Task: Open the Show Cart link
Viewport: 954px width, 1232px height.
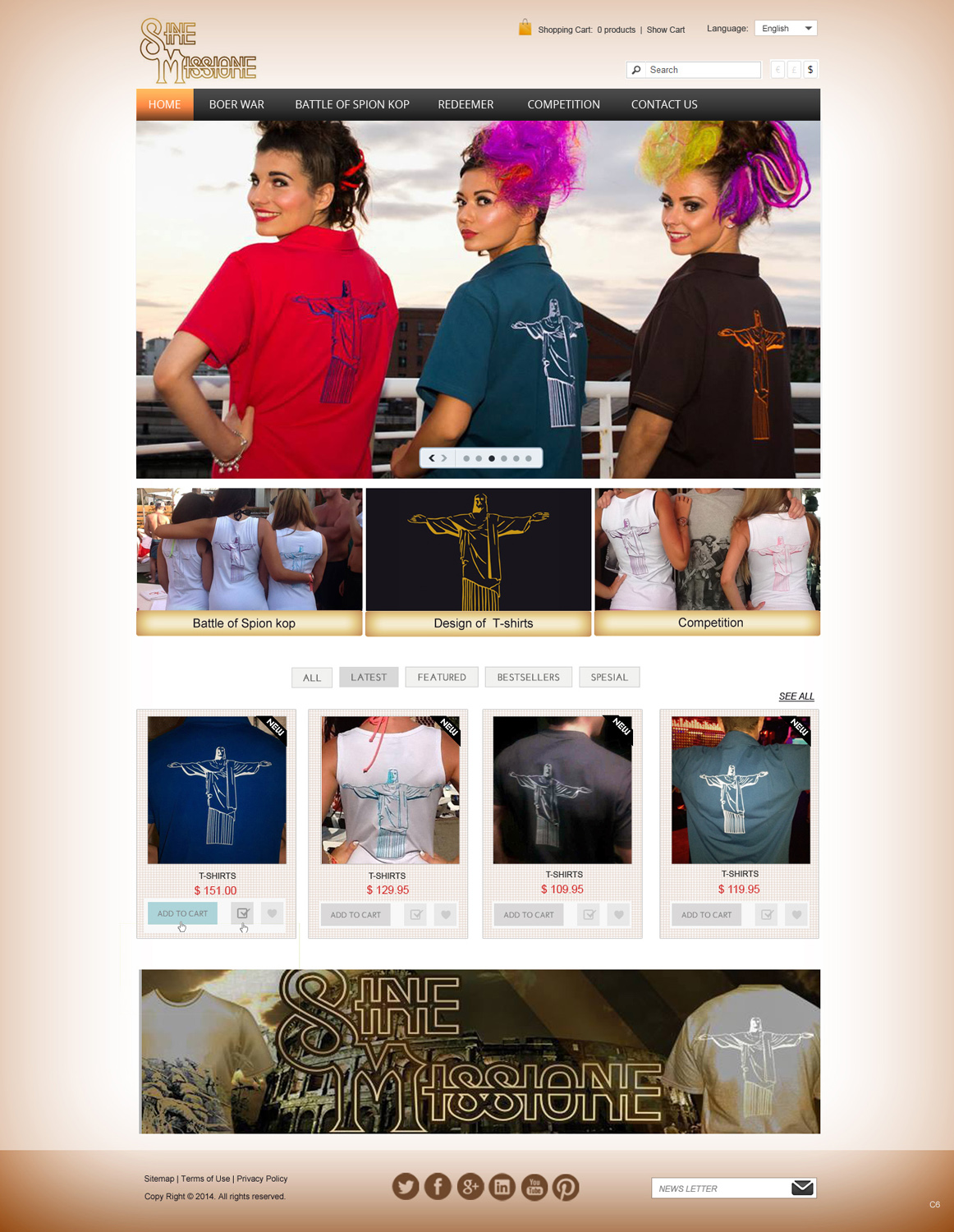Action: pos(665,30)
